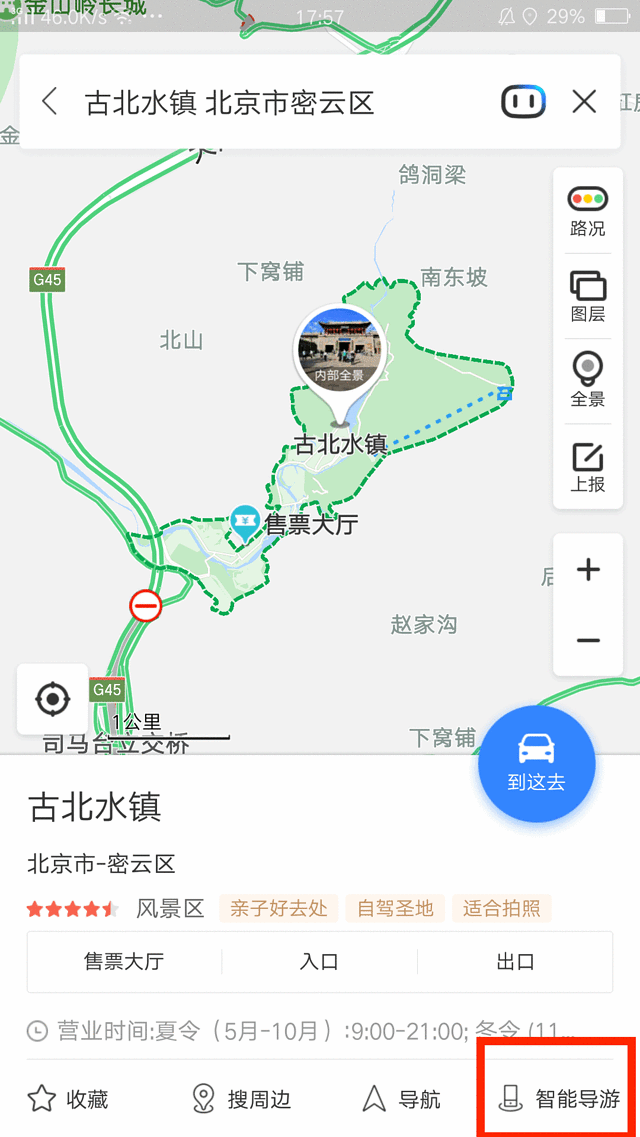The height and width of the screenshot is (1137, 640).
Task: Select the 入口 entrance option
Action: tap(319, 962)
